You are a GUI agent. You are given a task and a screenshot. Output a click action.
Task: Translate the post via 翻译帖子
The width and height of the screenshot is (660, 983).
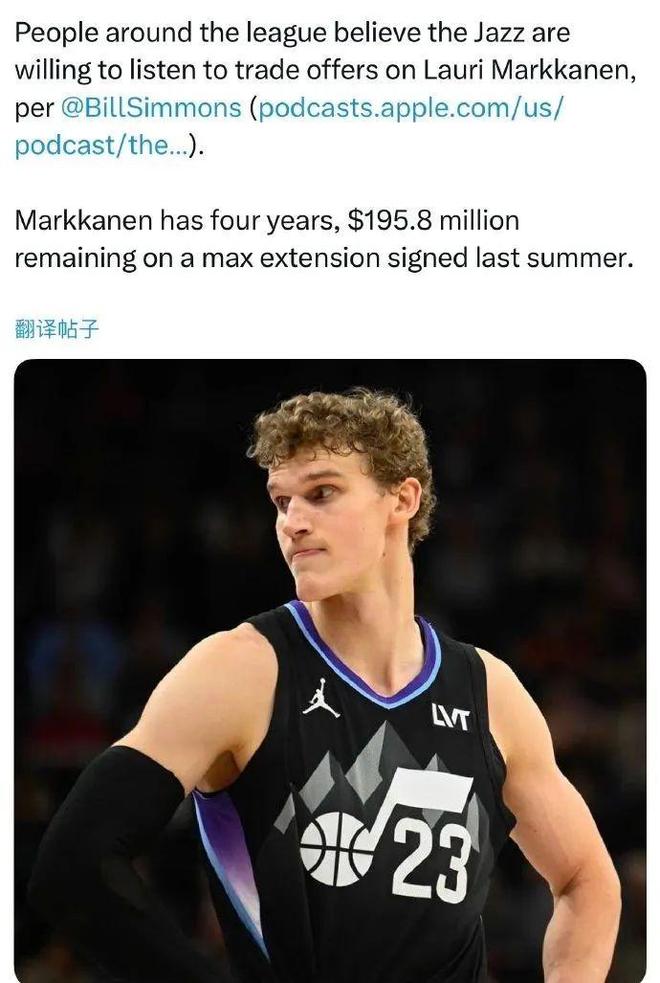56,329
